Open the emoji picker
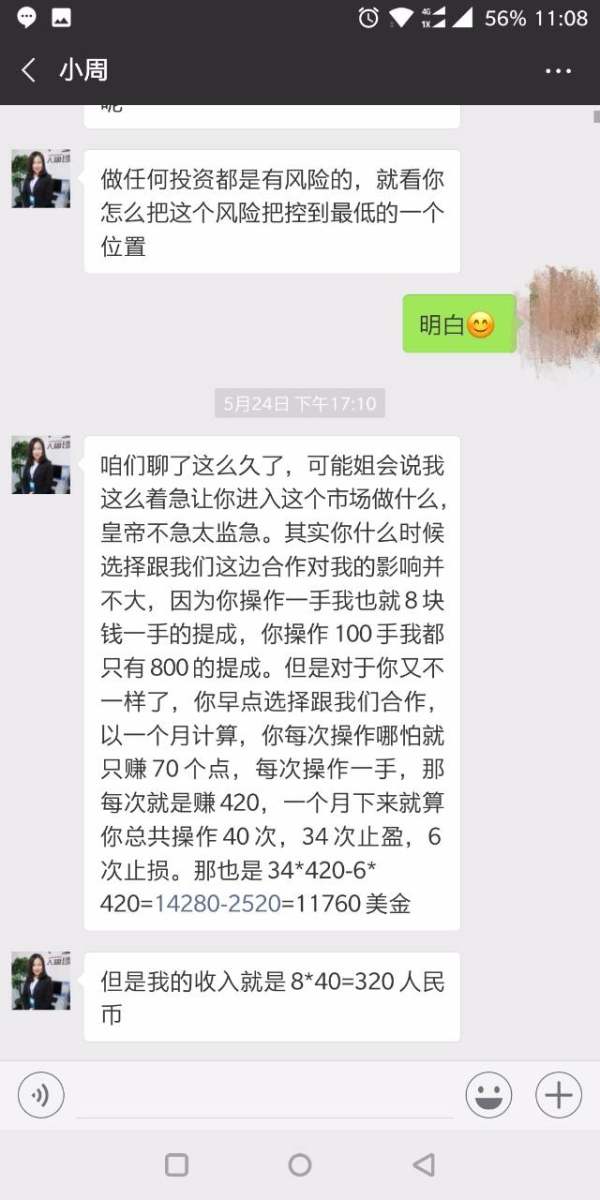The image size is (600, 1200). 488,1096
